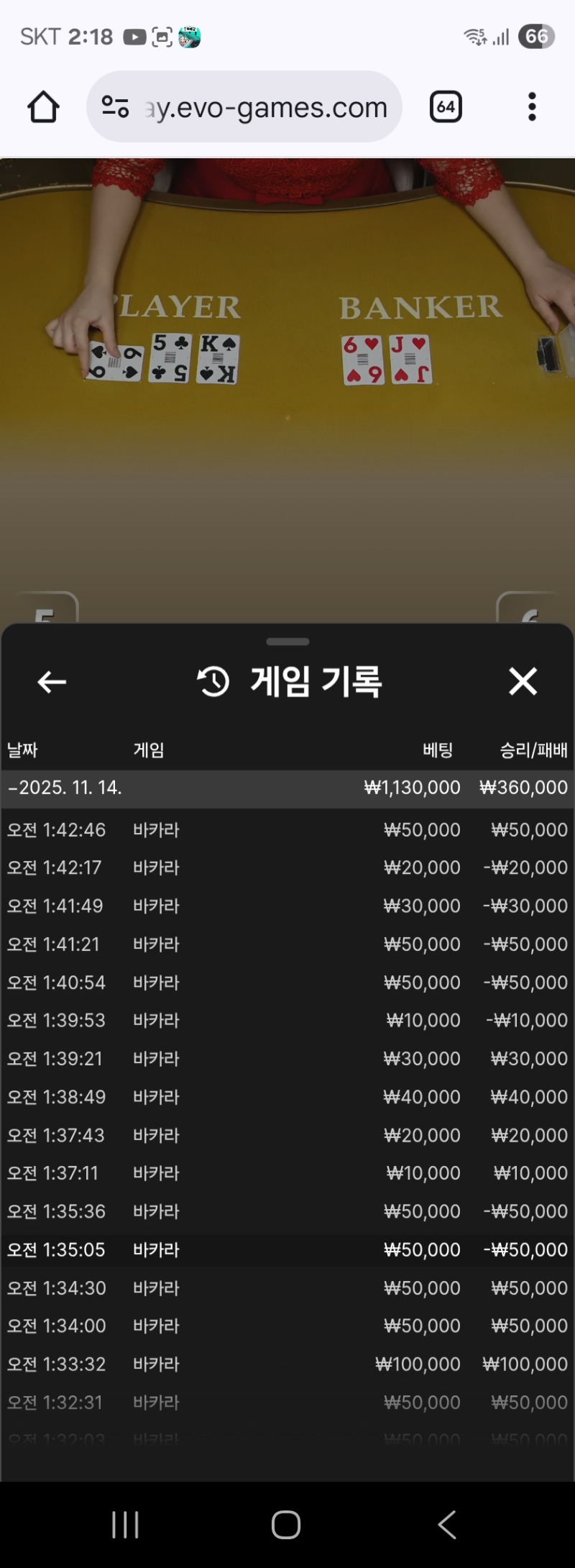The image size is (575, 1568).
Task: Tap the ₩100,000 winning row at 1:33:32
Action: pyautogui.click(x=287, y=1364)
